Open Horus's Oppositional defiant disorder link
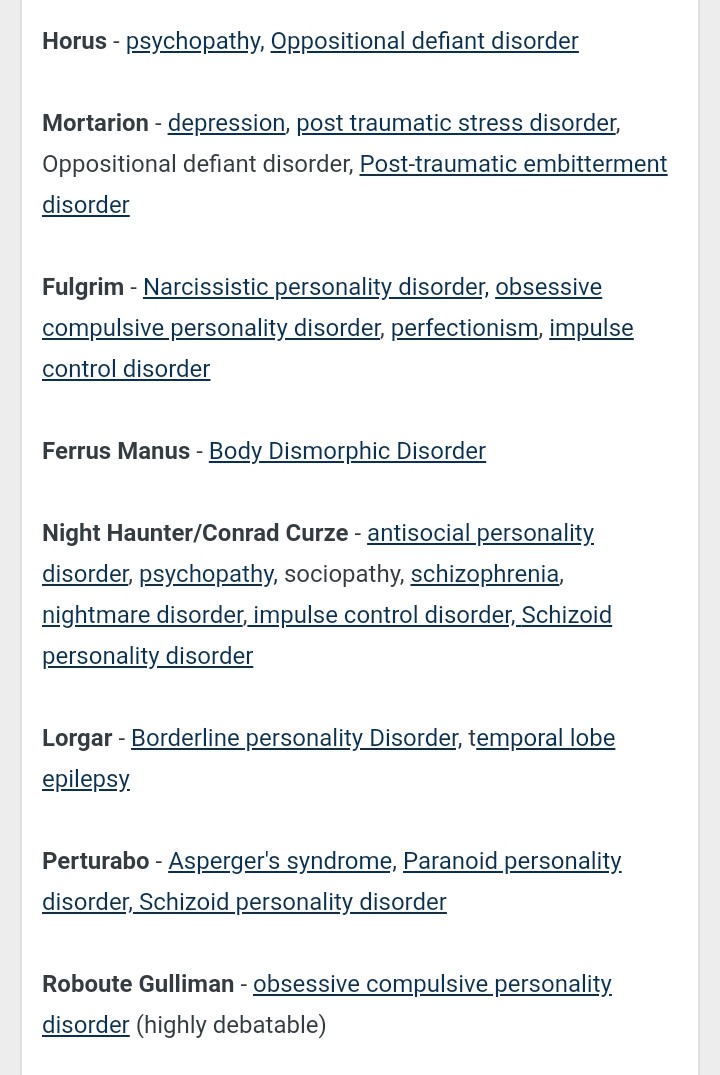The width and height of the screenshot is (720, 1075). (x=424, y=41)
